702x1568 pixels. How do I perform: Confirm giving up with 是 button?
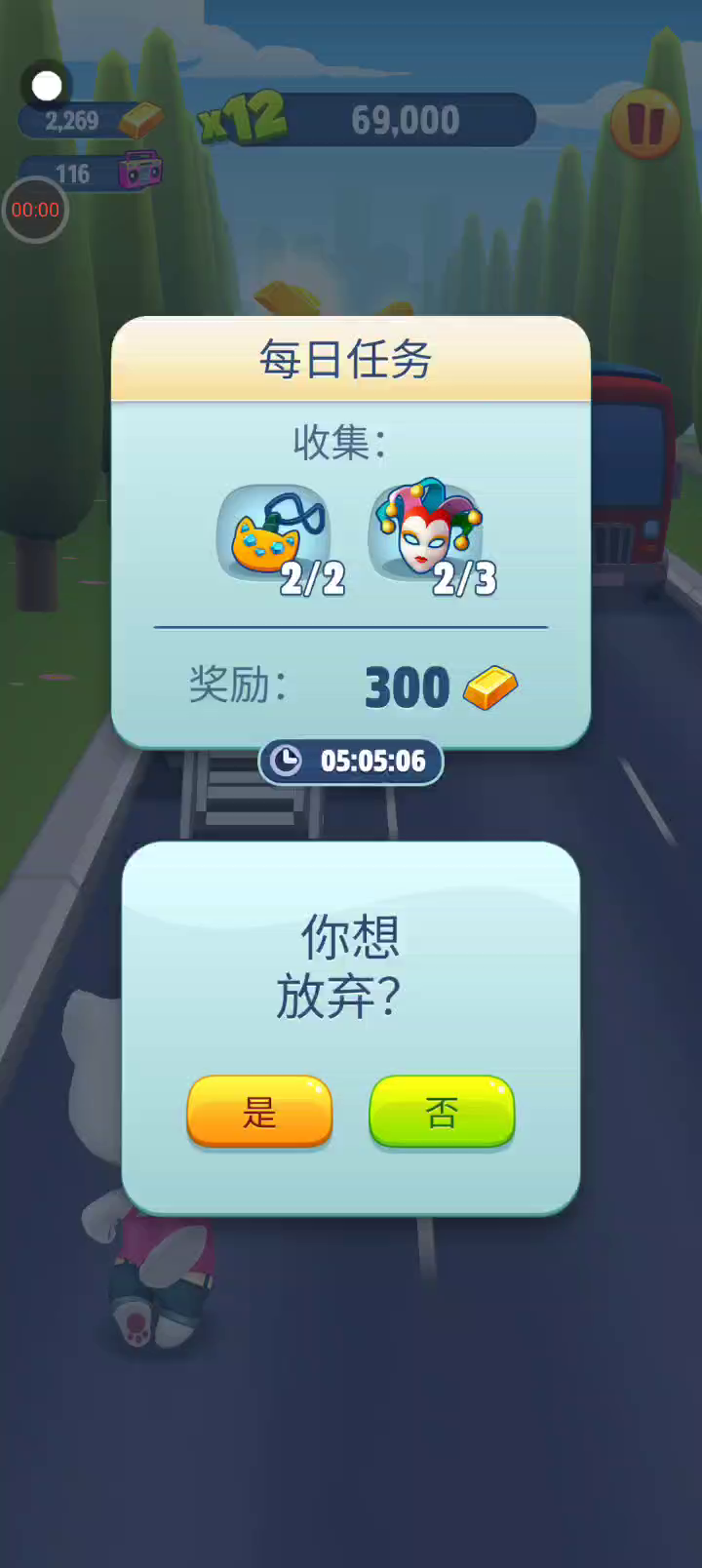point(259,1112)
